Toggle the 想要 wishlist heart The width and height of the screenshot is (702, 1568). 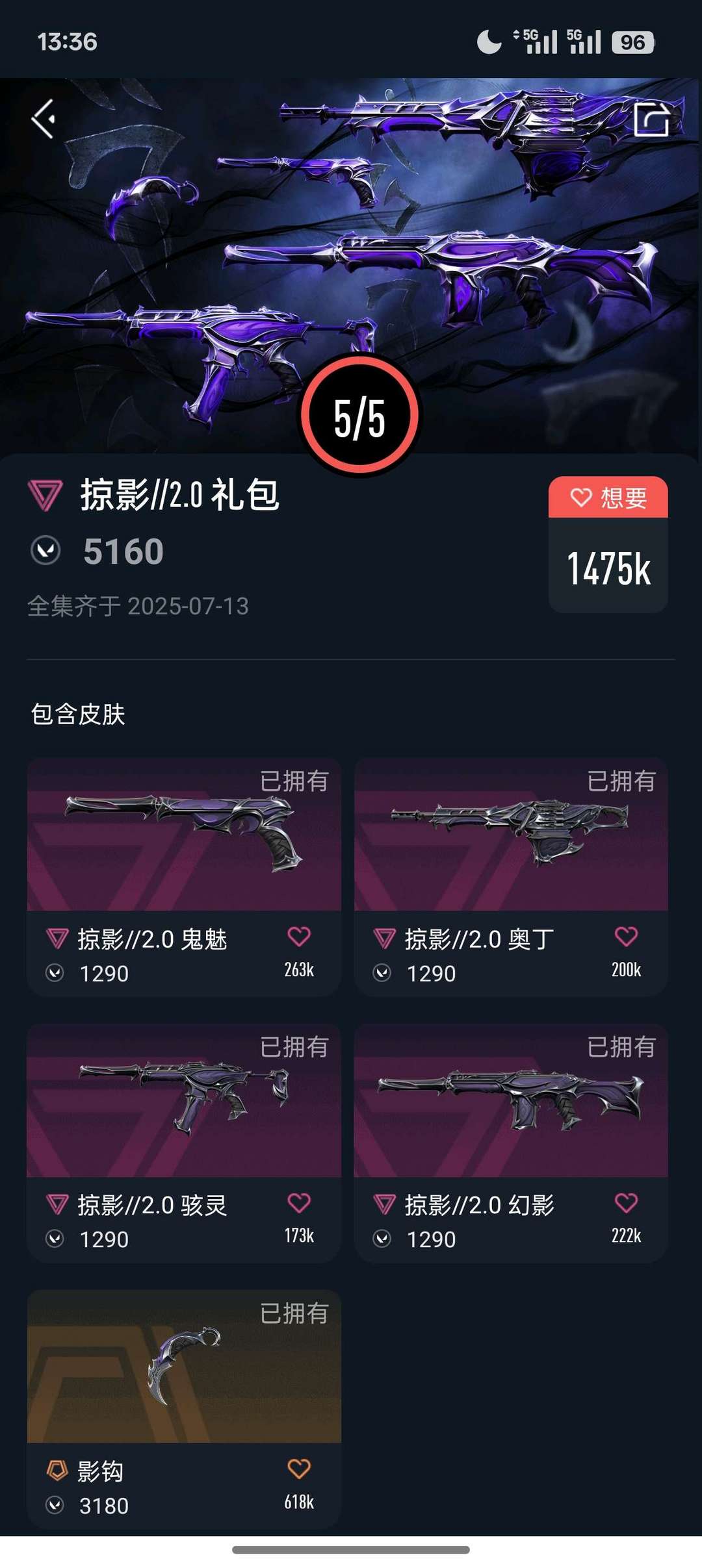(x=607, y=497)
